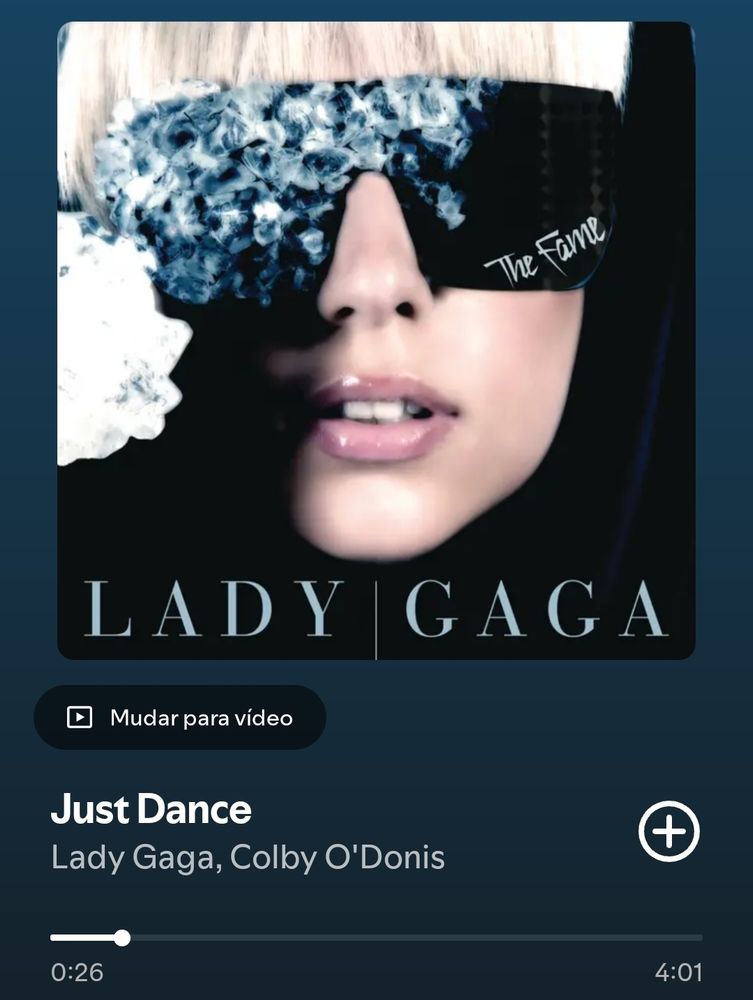Open the Just Dance song title

point(151,809)
